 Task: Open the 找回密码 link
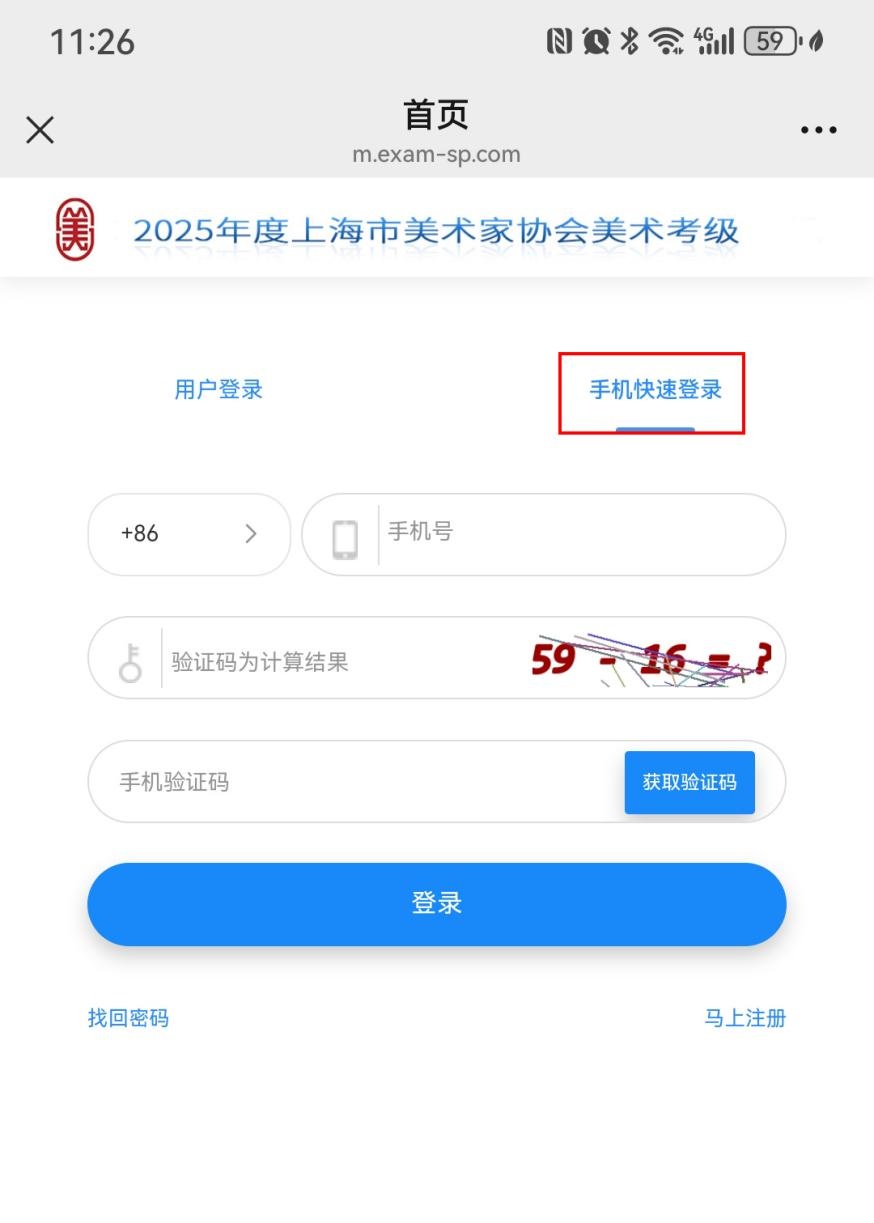point(128,1018)
